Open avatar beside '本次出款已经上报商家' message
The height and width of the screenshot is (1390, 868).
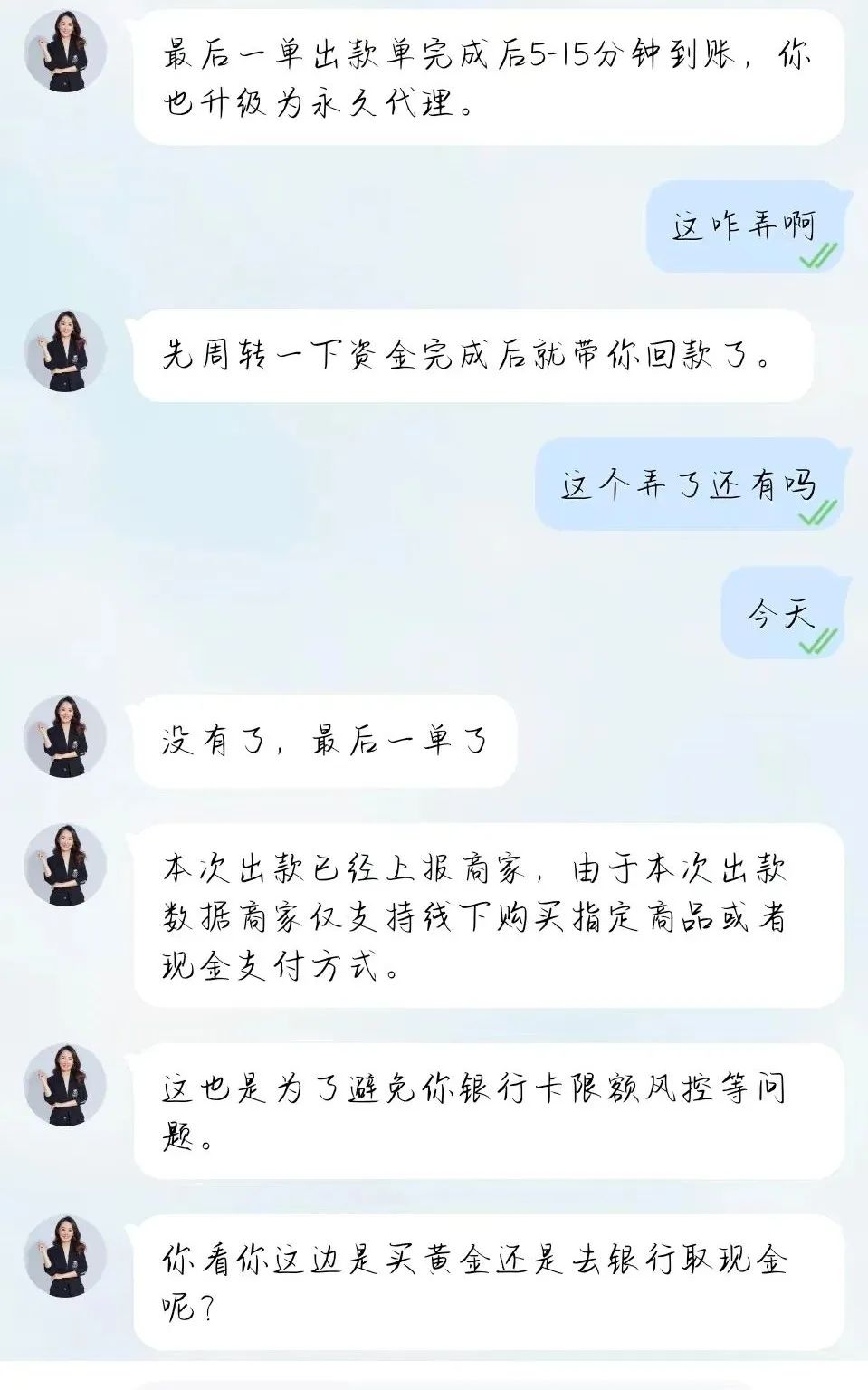[x=65, y=865]
